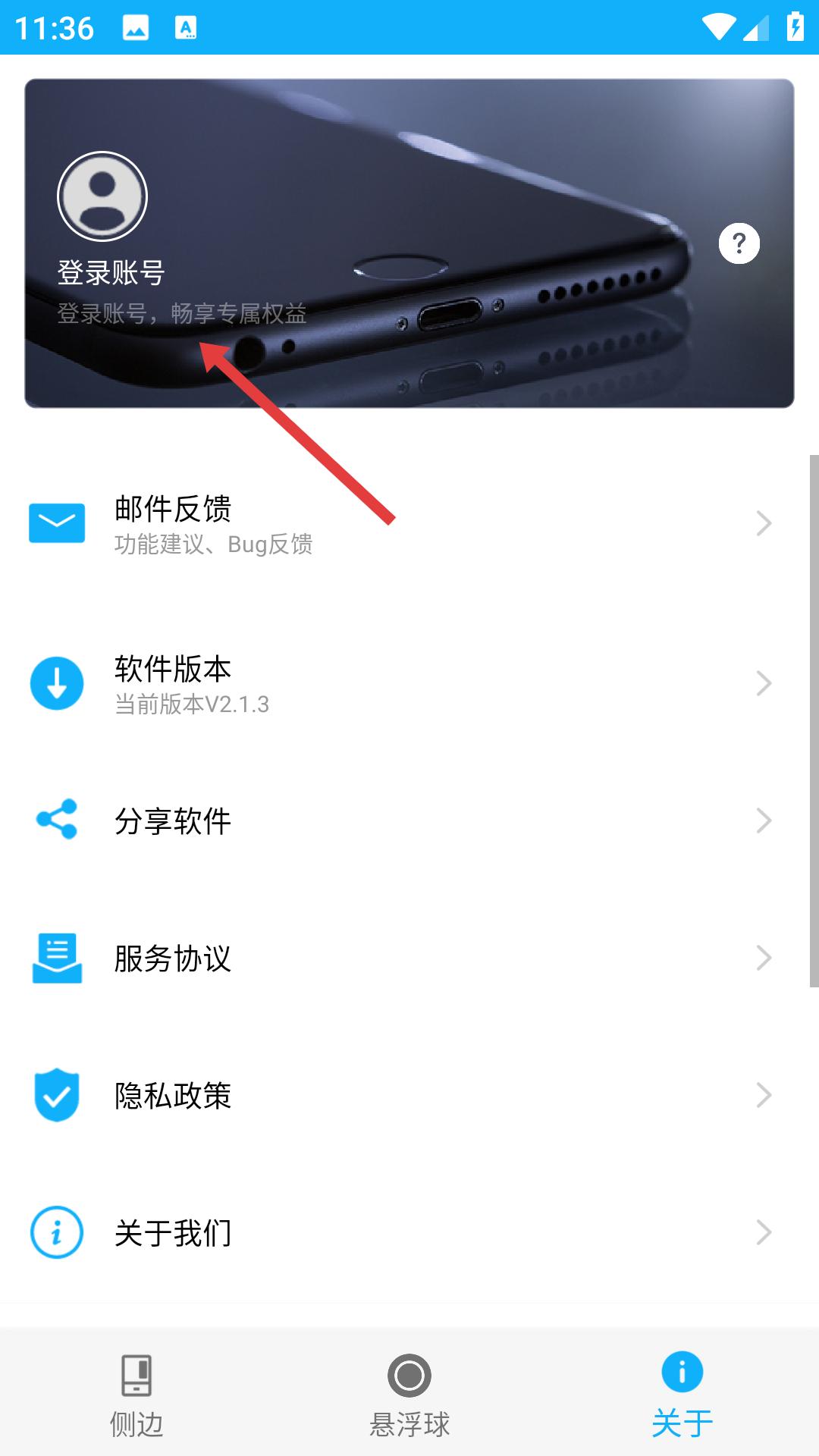The height and width of the screenshot is (1456, 819).
Task: Switch to the 悬浮球 tab
Action: (409, 1394)
